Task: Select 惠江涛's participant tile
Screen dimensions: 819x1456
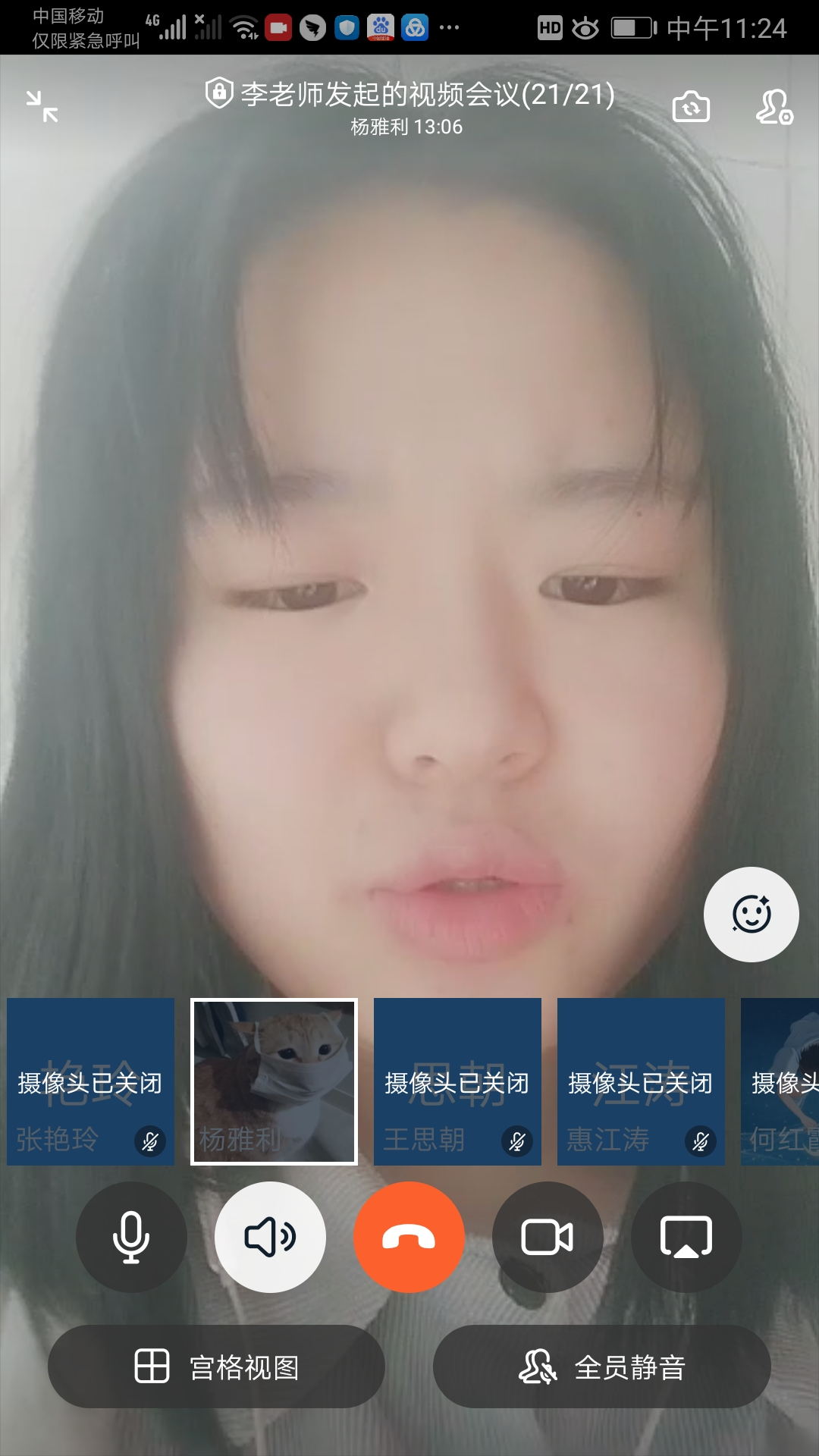Action: point(641,1081)
